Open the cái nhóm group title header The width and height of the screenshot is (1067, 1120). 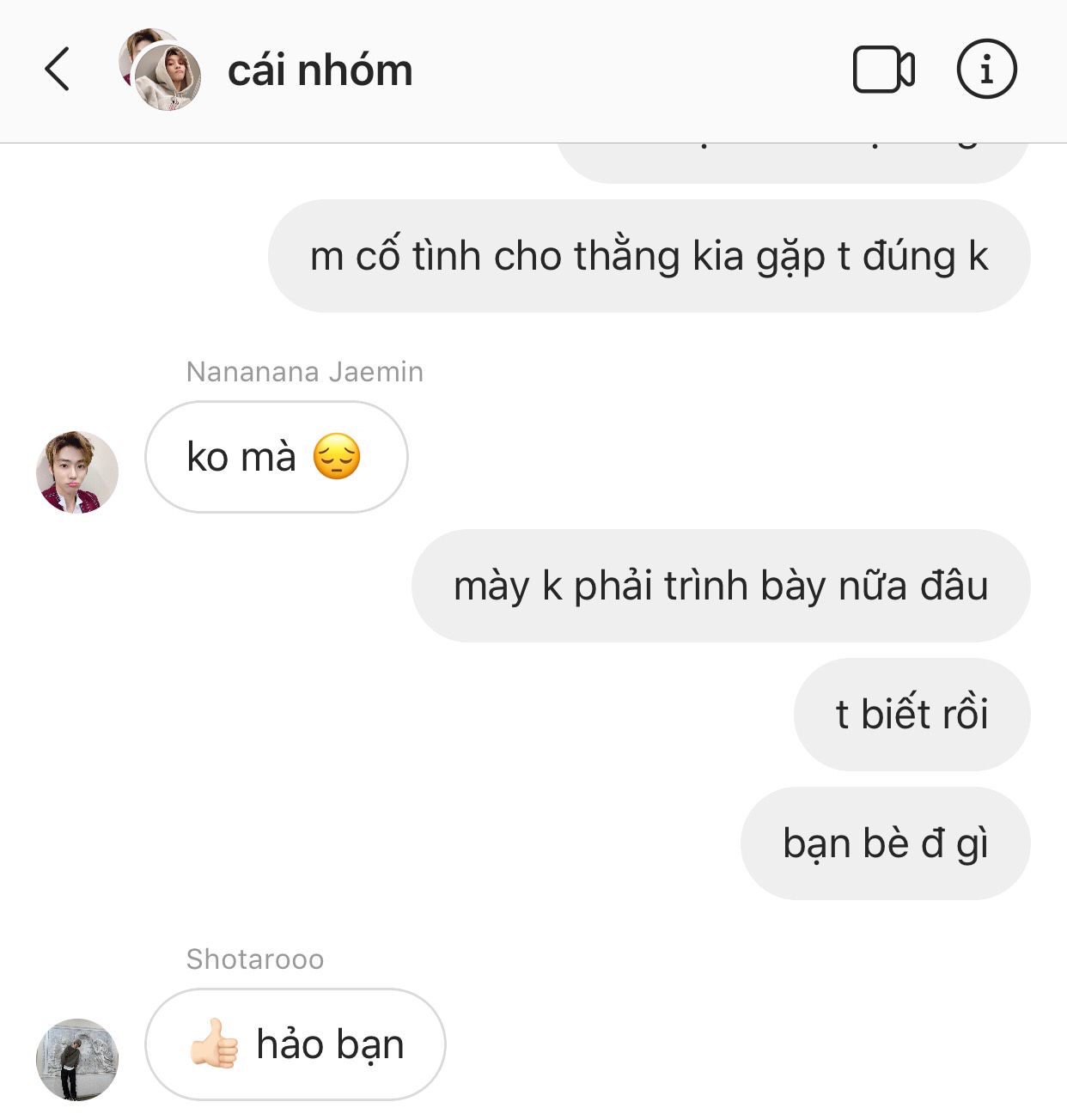tap(320, 70)
